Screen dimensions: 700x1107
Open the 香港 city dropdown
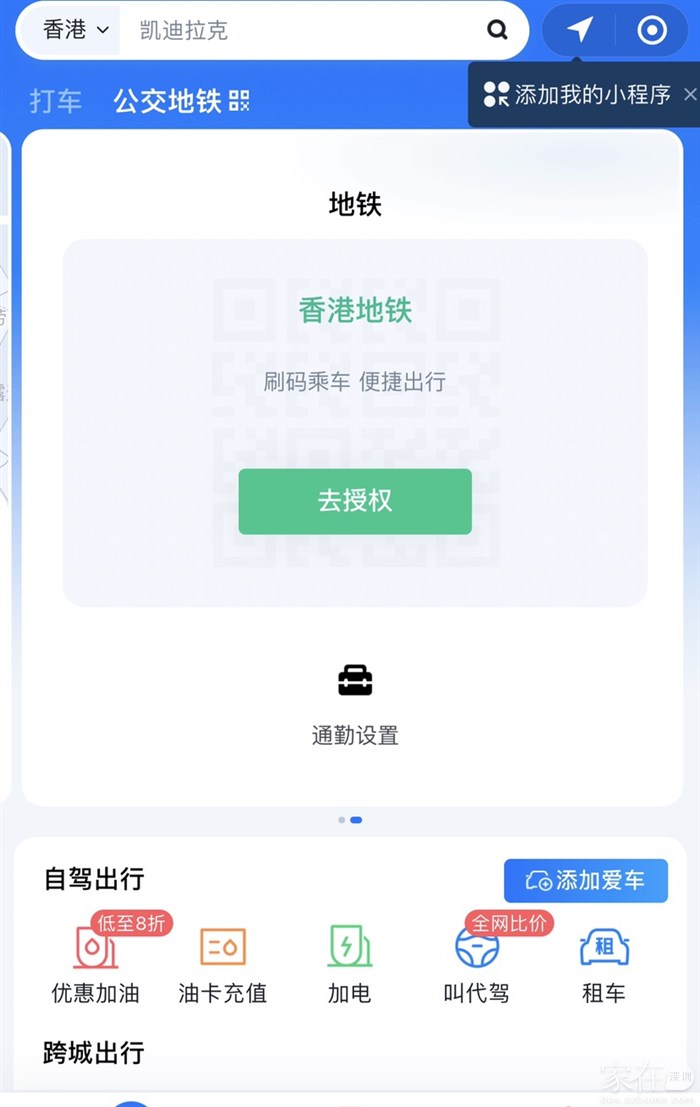[75, 30]
